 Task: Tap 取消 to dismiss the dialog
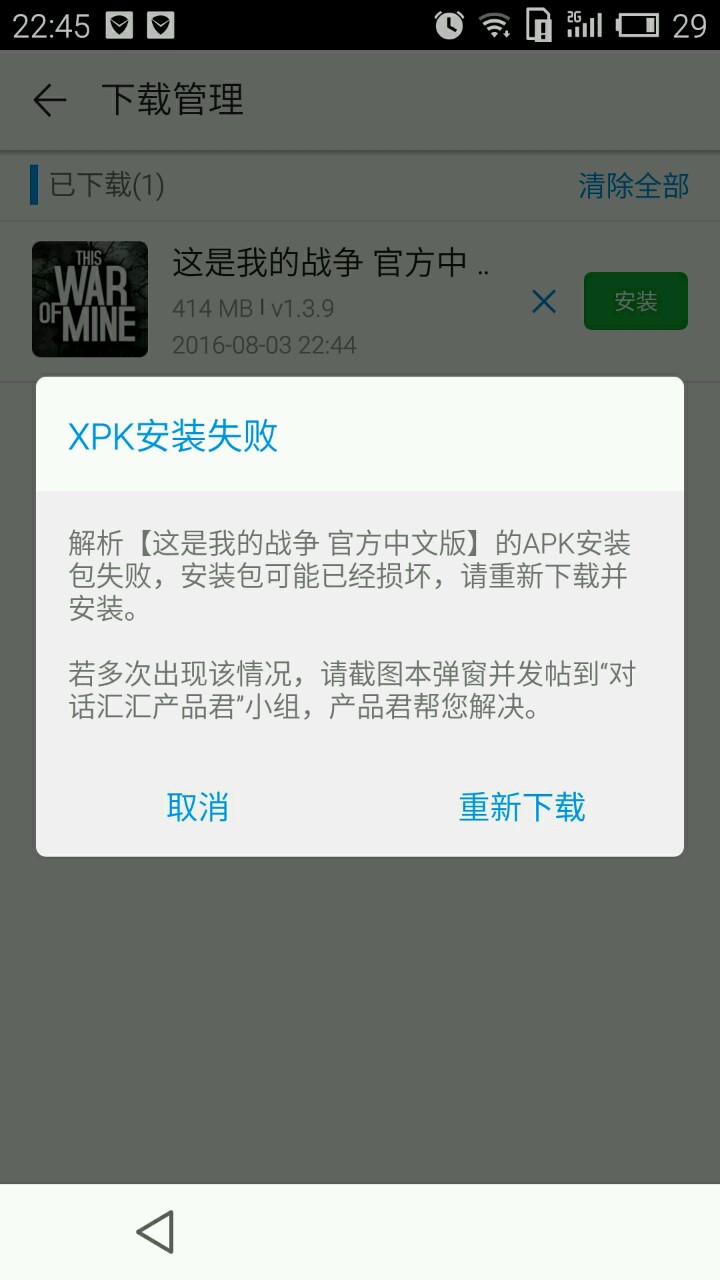197,807
